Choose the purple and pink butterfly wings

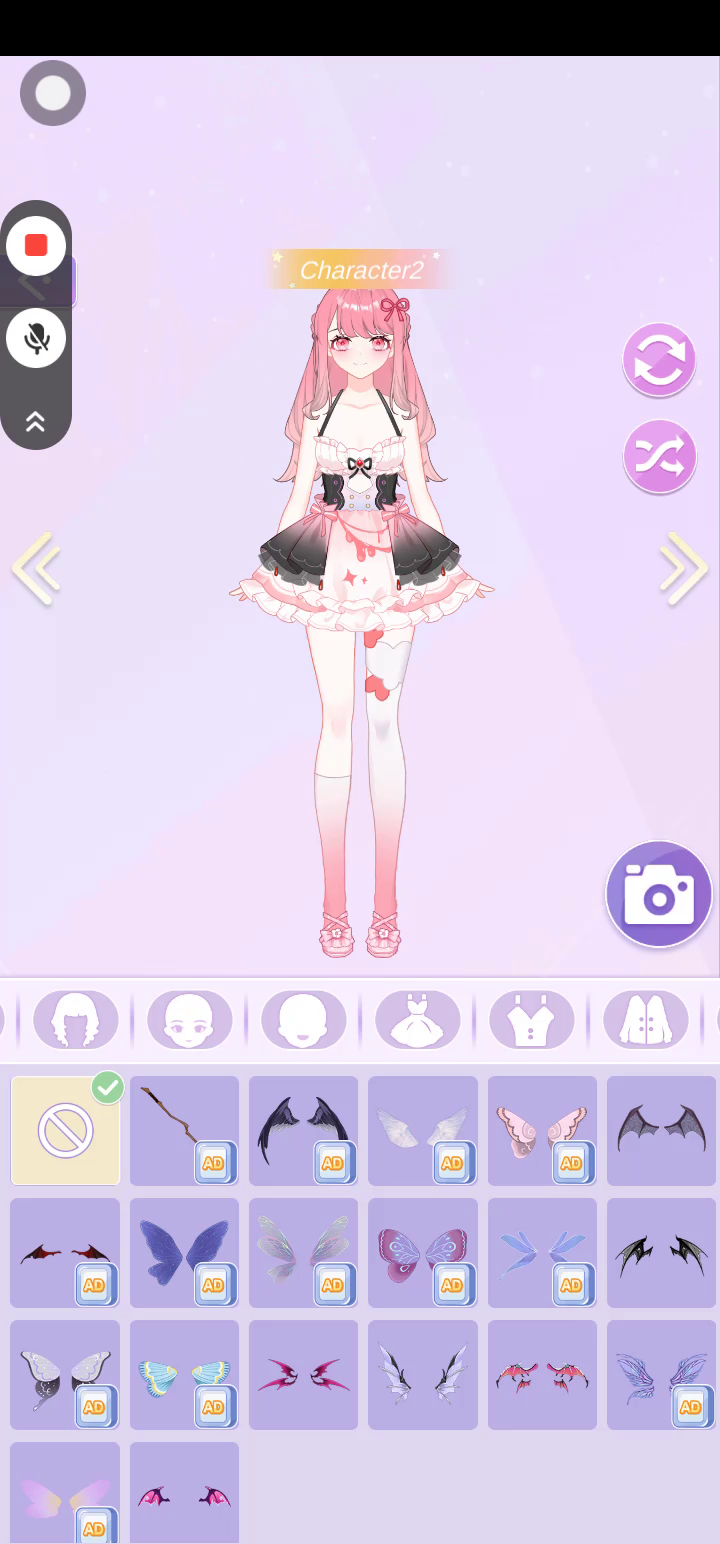point(422,1253)
